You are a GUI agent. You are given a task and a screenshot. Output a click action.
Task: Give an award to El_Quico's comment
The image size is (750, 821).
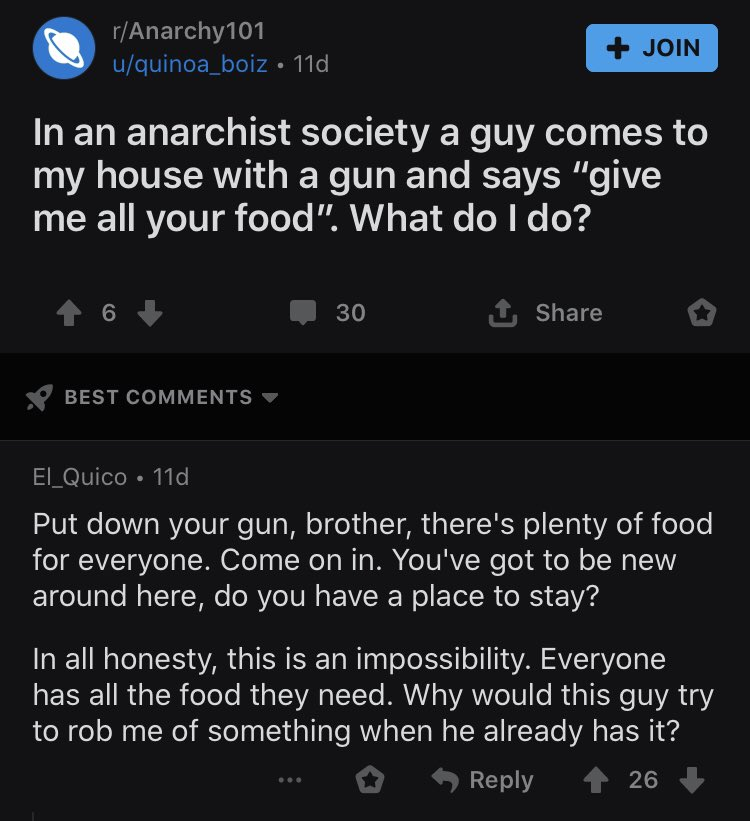pos(371,779)
